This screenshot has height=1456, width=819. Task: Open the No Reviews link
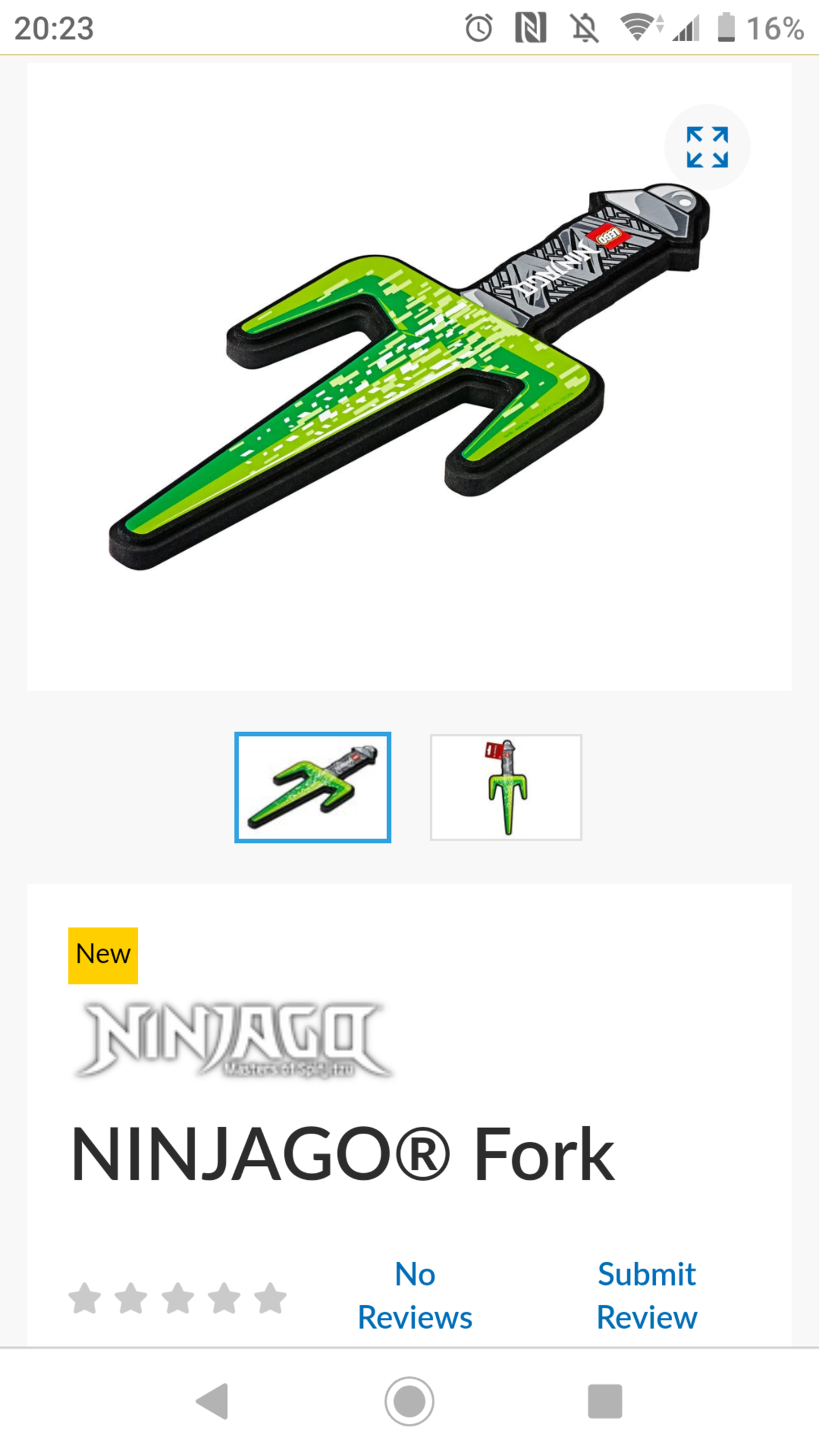(415, 1295)
